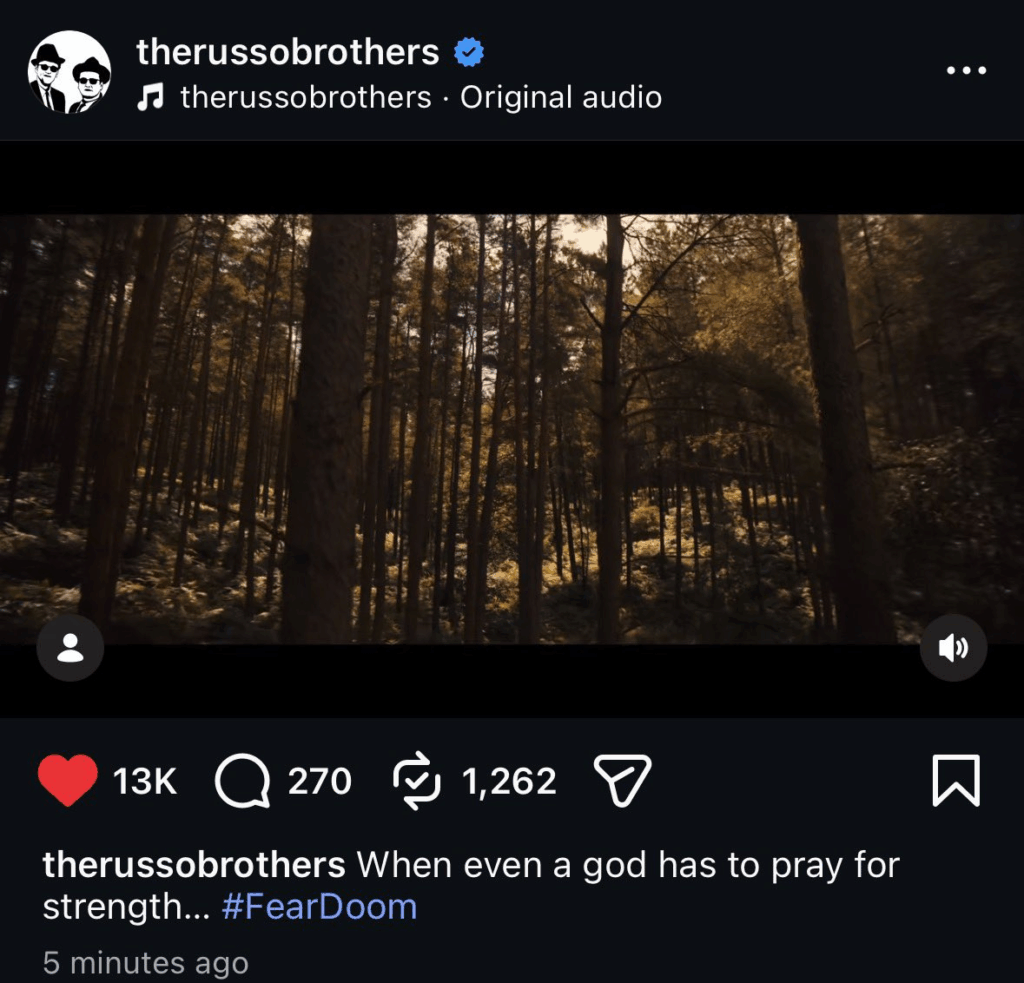The image size is (1024, 983).
Task: Tap the original audio link
Action: [x=420, y=98]
